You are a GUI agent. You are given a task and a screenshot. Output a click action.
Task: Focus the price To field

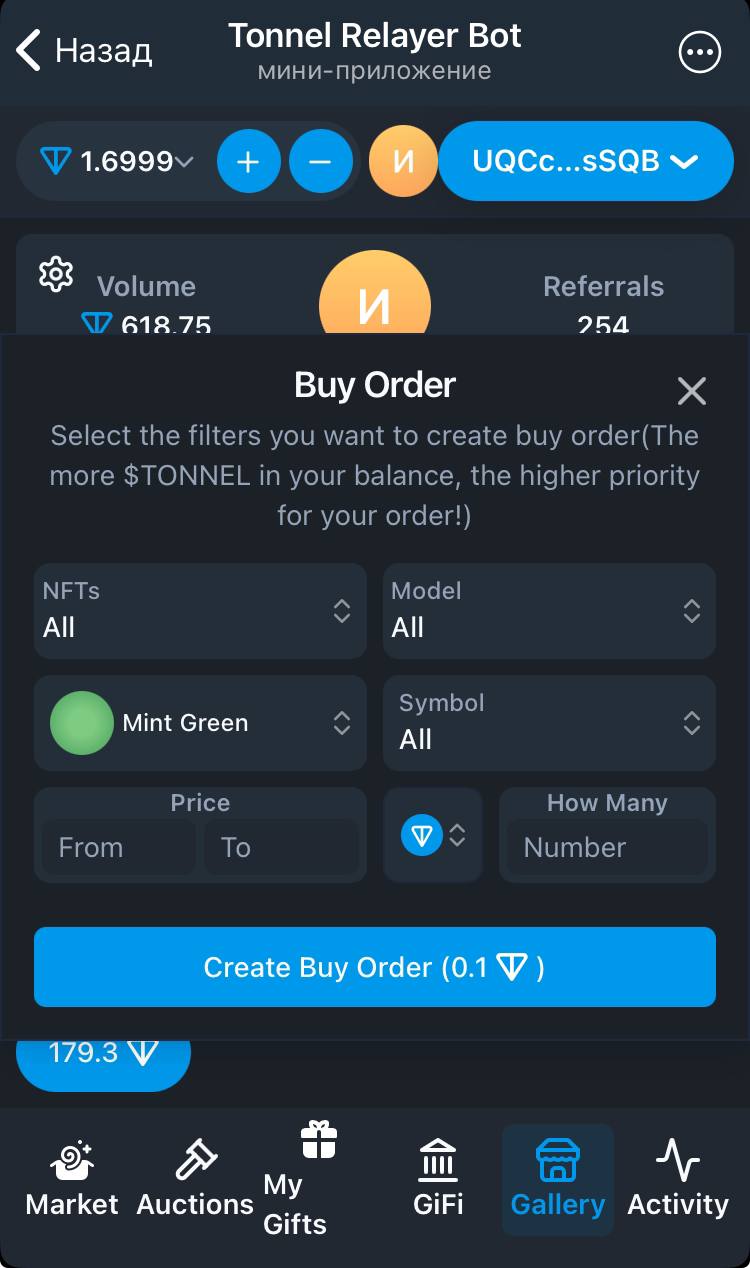pyautogui.click(x=281, y=848)
